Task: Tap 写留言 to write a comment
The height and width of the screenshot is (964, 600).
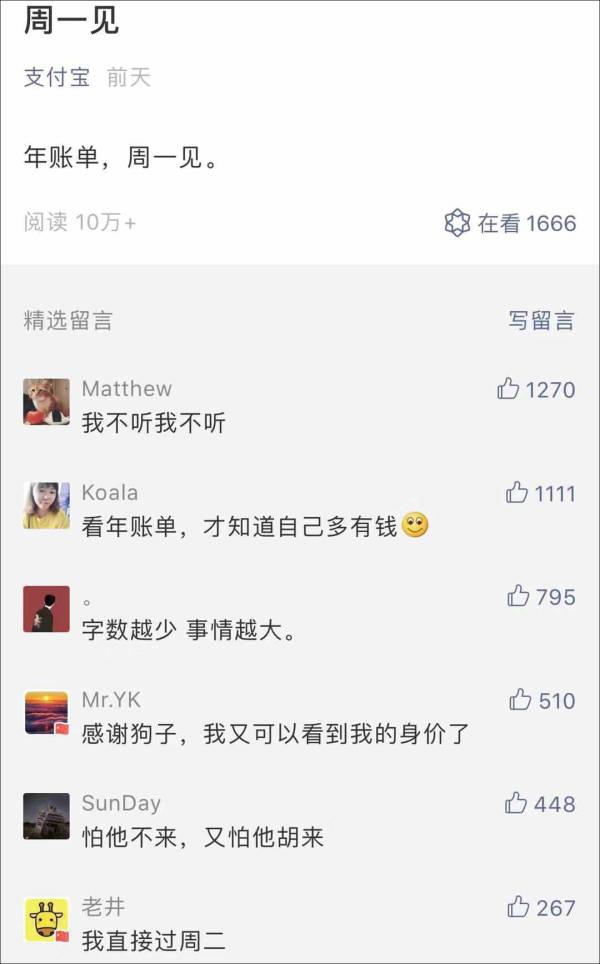Action: [541, 320]
